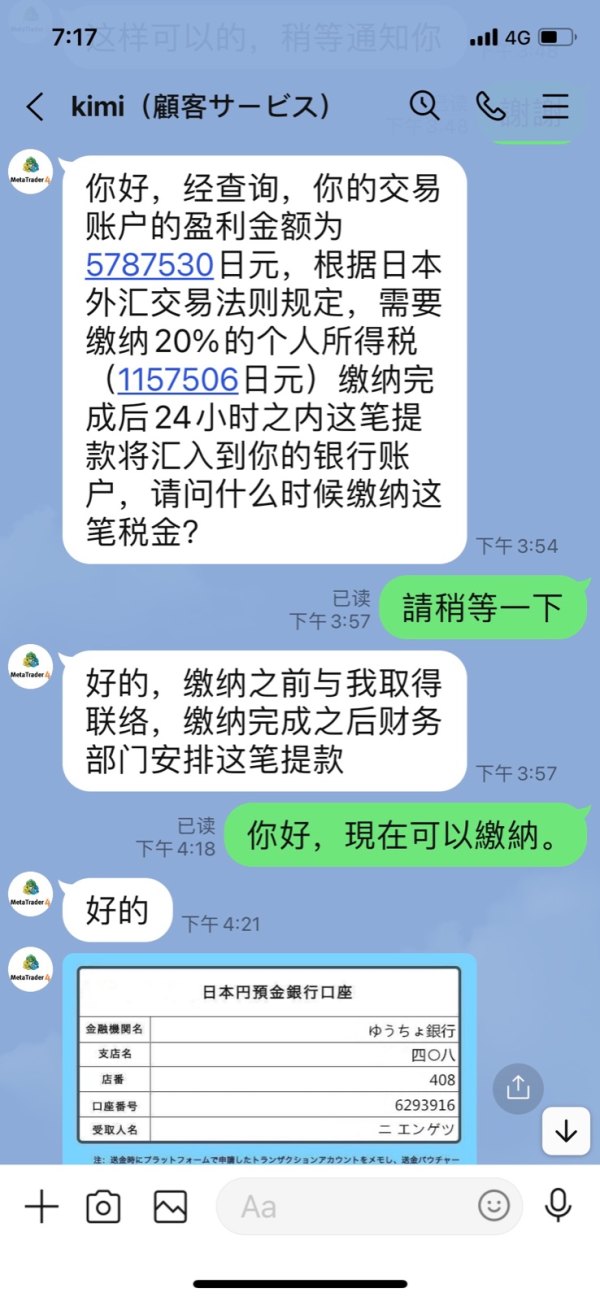The height and width of the screenshot is (1301, 600).
Task: Open the plus attachment menu
Action: pyautogui.click(x=41, y=1207)
